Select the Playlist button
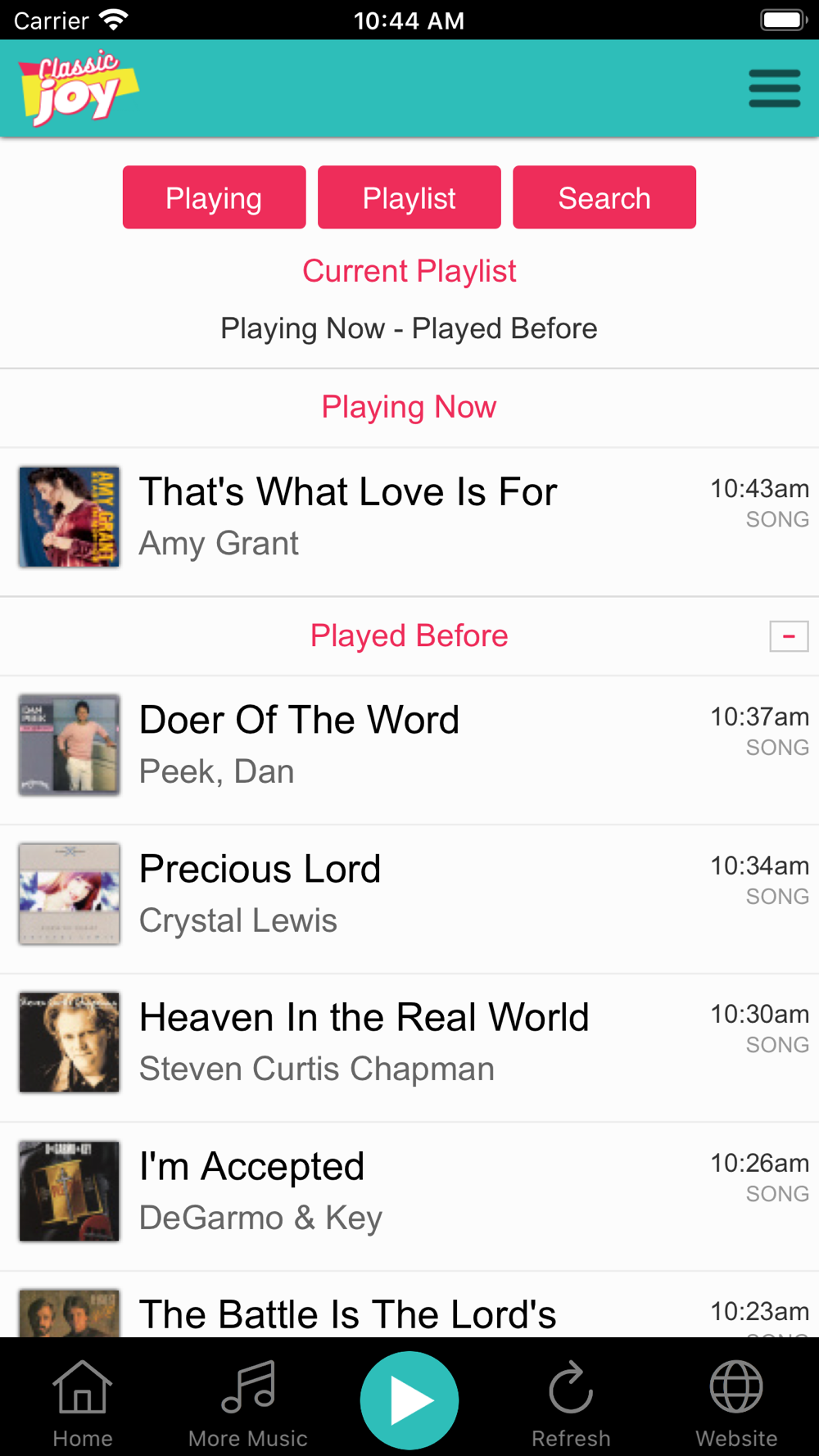This screenshot has width=819, height=1456. coord(409,197)
